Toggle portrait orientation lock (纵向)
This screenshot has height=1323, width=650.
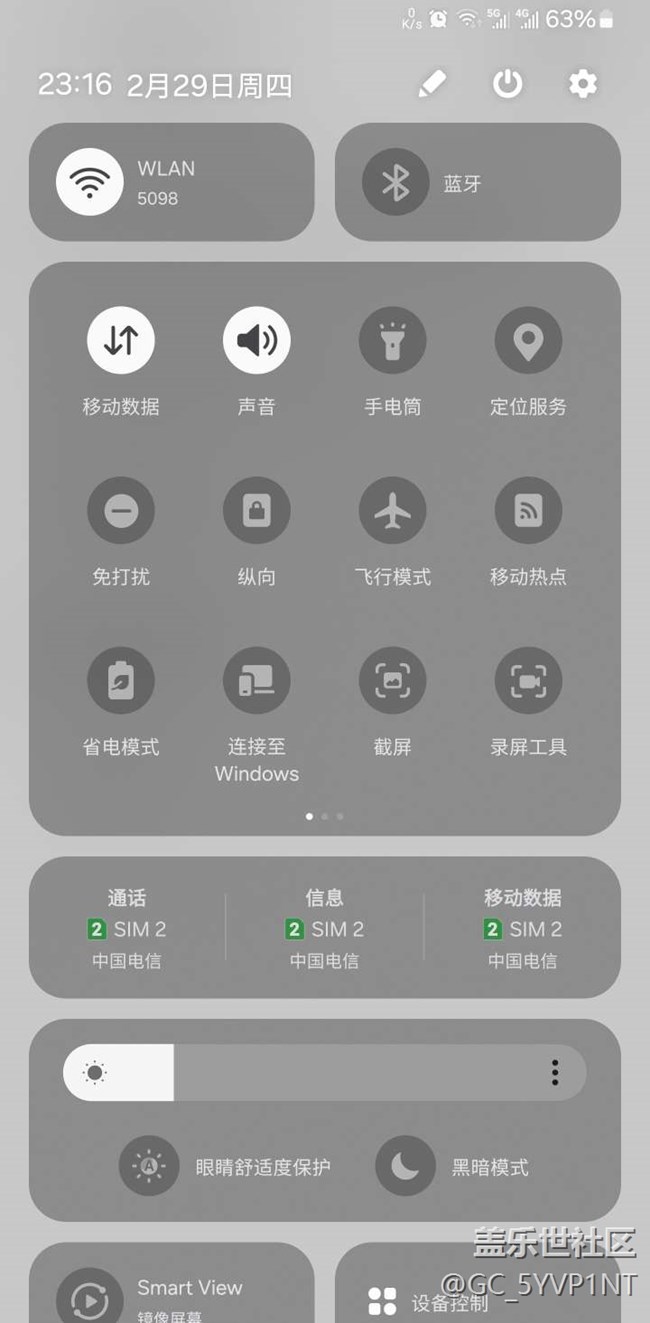(257, 511)
